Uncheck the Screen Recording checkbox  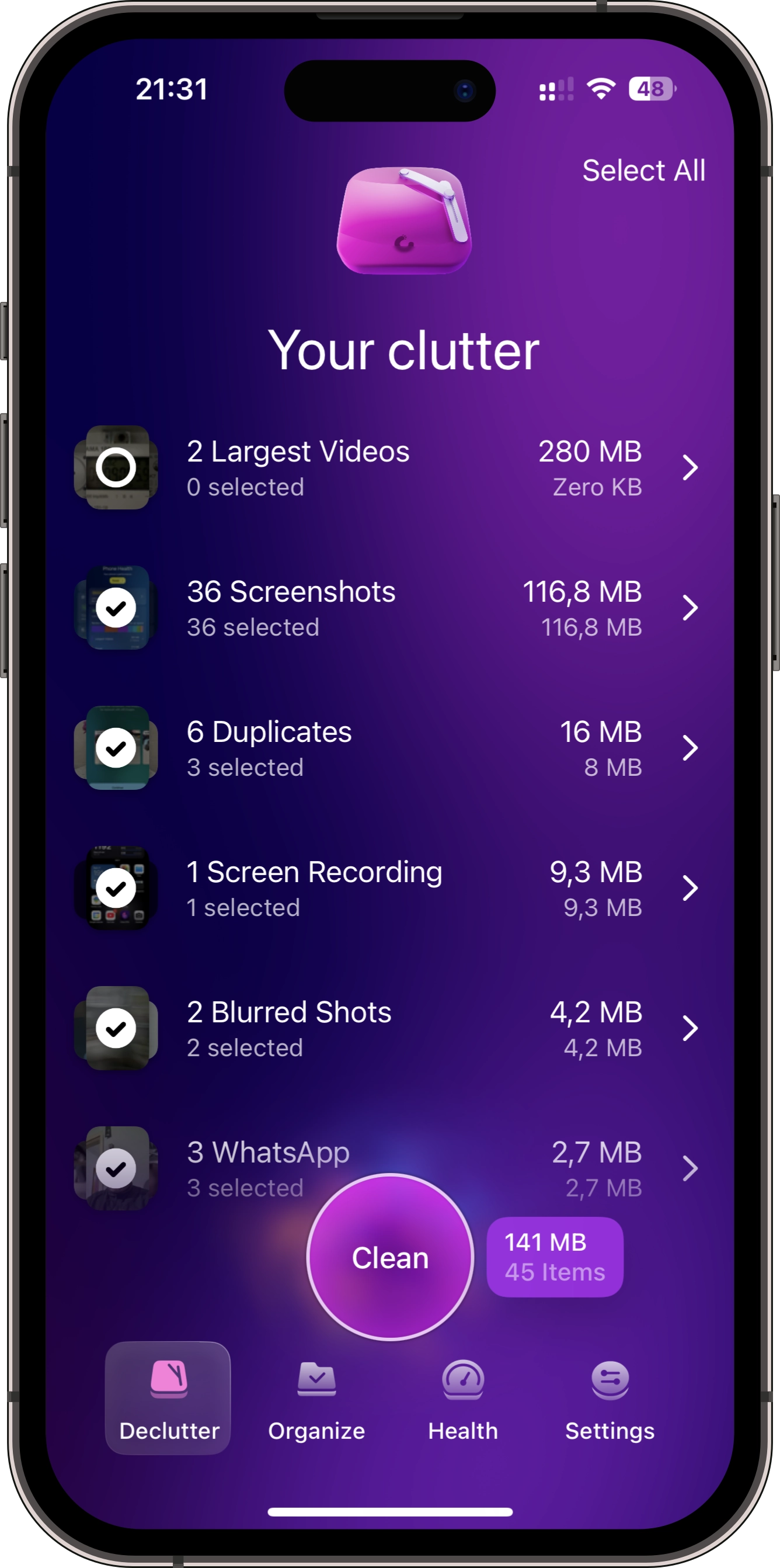[116, 888]
